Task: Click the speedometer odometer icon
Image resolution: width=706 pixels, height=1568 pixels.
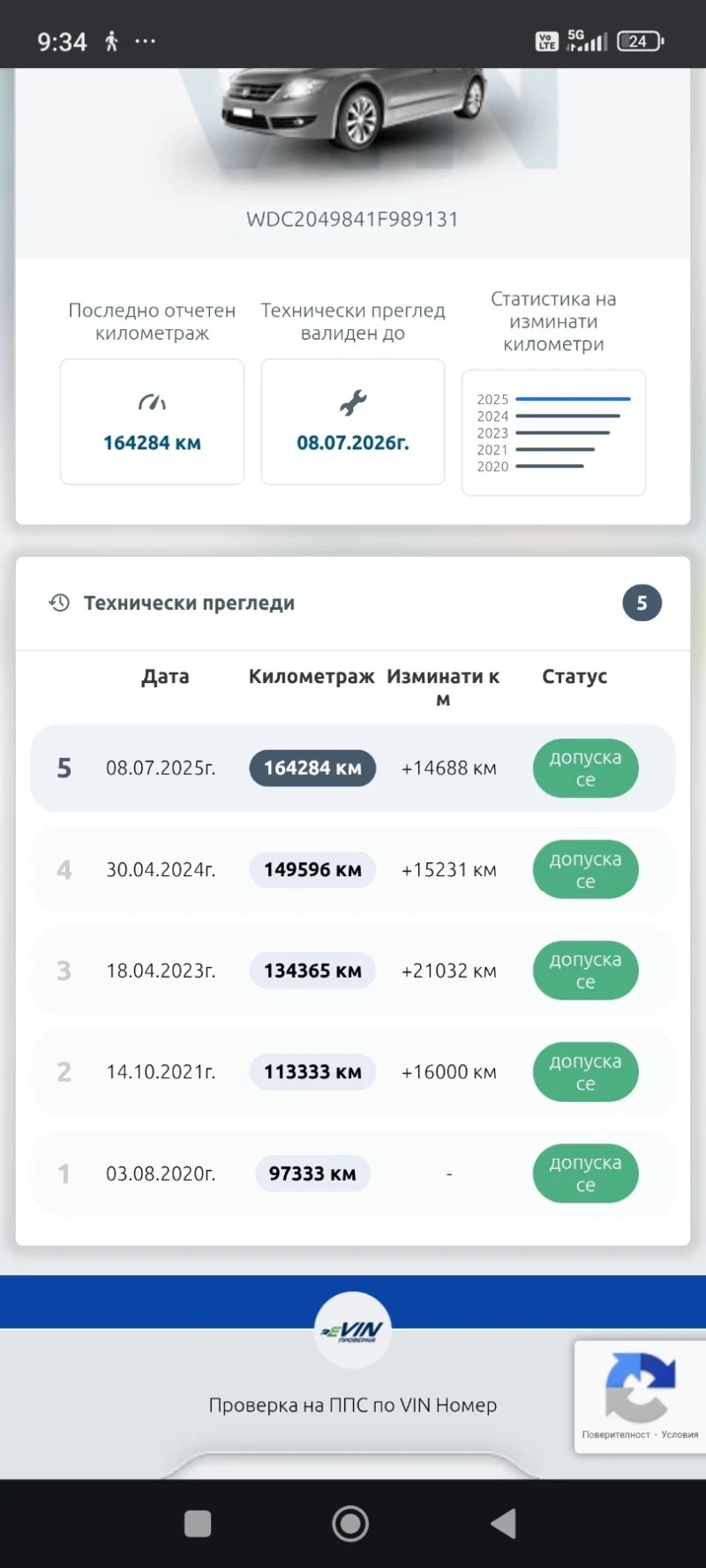Action: [x=151, y=401]
